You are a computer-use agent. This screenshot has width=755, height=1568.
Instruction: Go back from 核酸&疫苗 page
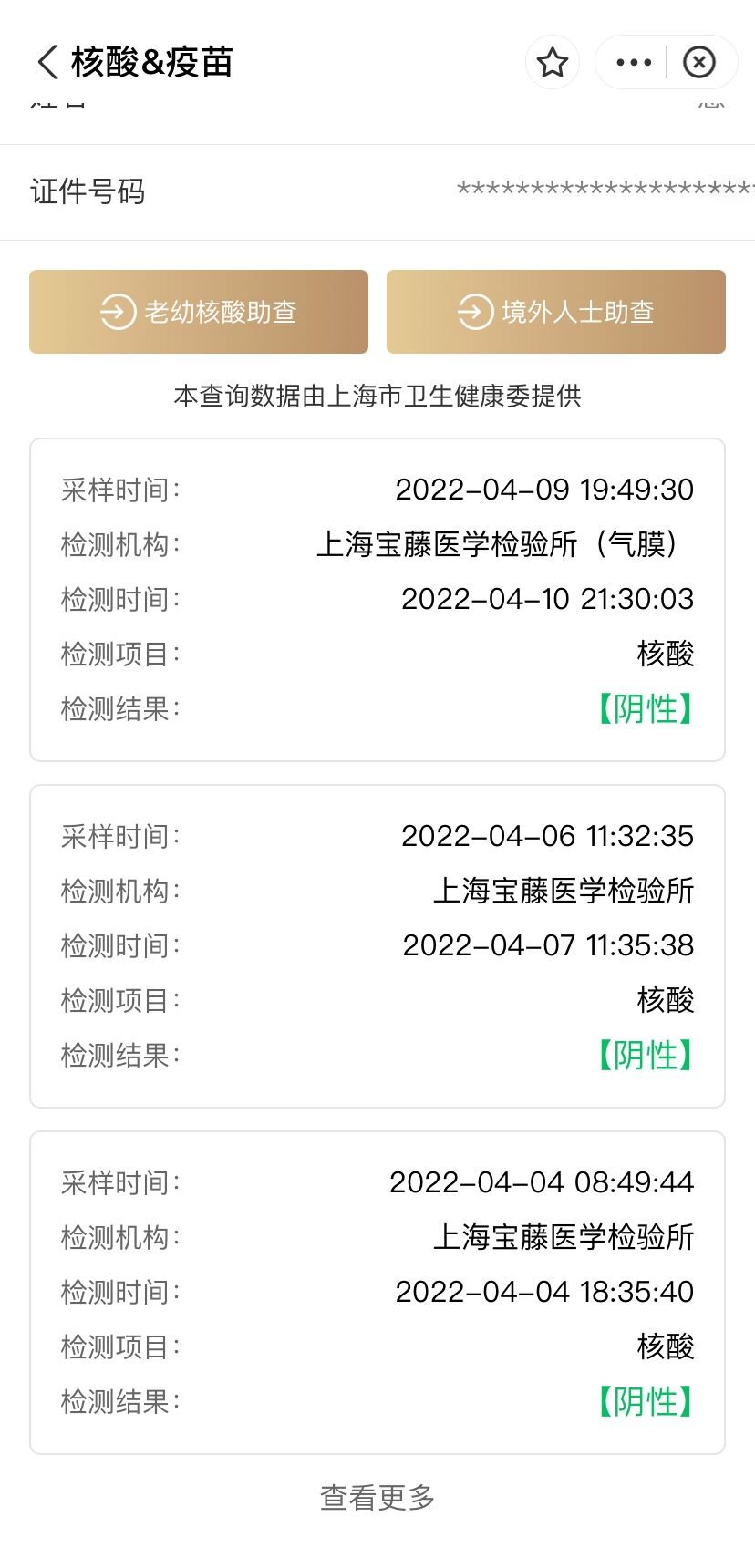[x=47, y=62]
